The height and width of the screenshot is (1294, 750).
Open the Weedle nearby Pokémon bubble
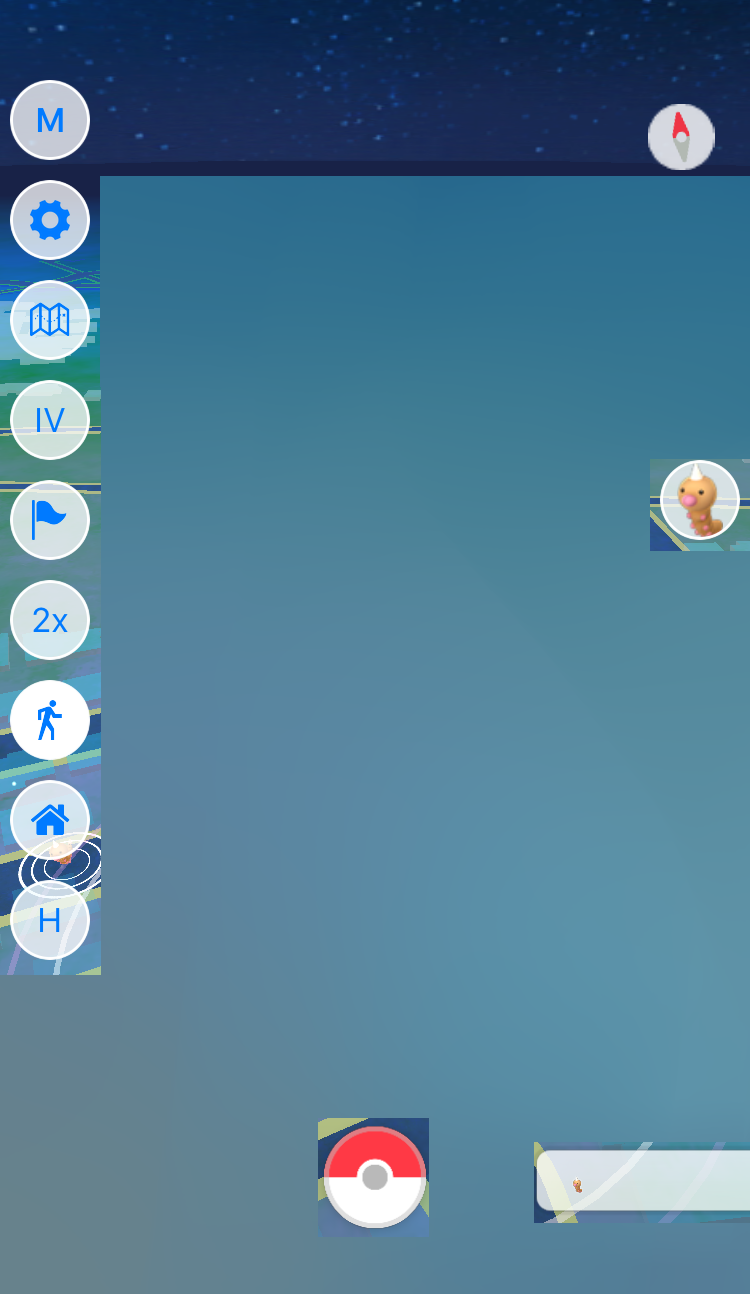point(700,500)
